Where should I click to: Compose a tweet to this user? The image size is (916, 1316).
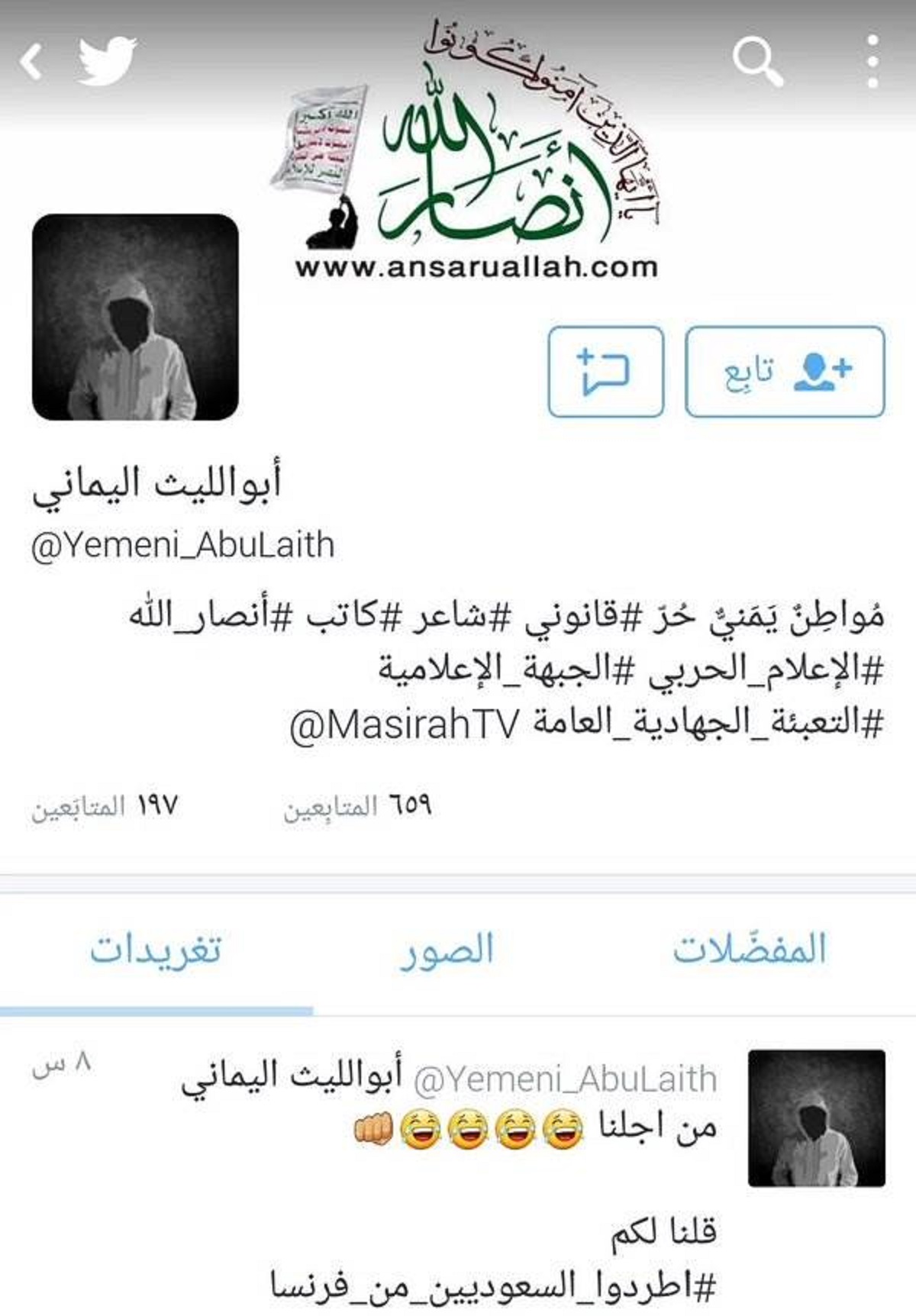(605, 372)
